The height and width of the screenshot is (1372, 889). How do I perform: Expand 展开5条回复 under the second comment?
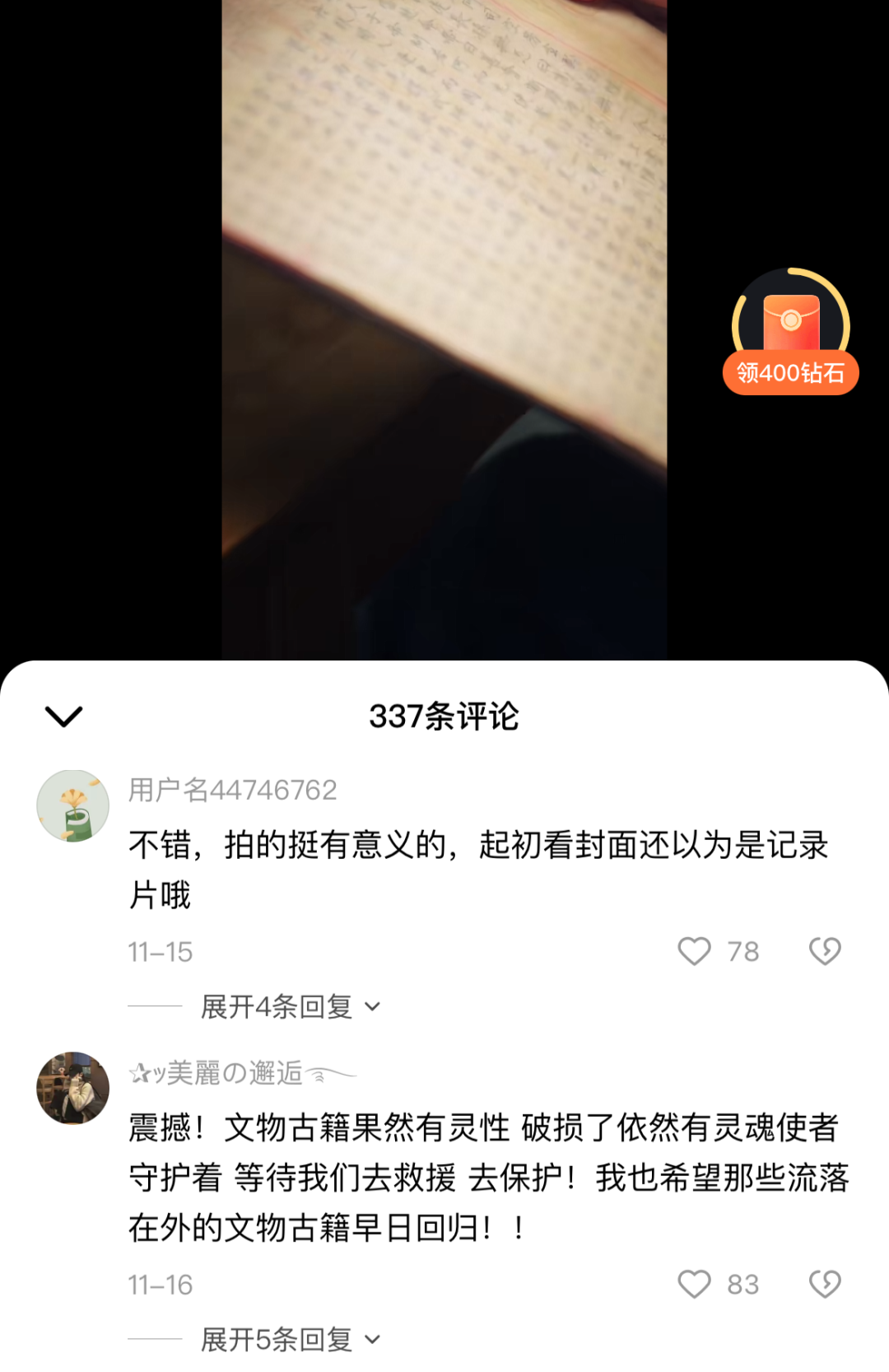coord(290,1340)
